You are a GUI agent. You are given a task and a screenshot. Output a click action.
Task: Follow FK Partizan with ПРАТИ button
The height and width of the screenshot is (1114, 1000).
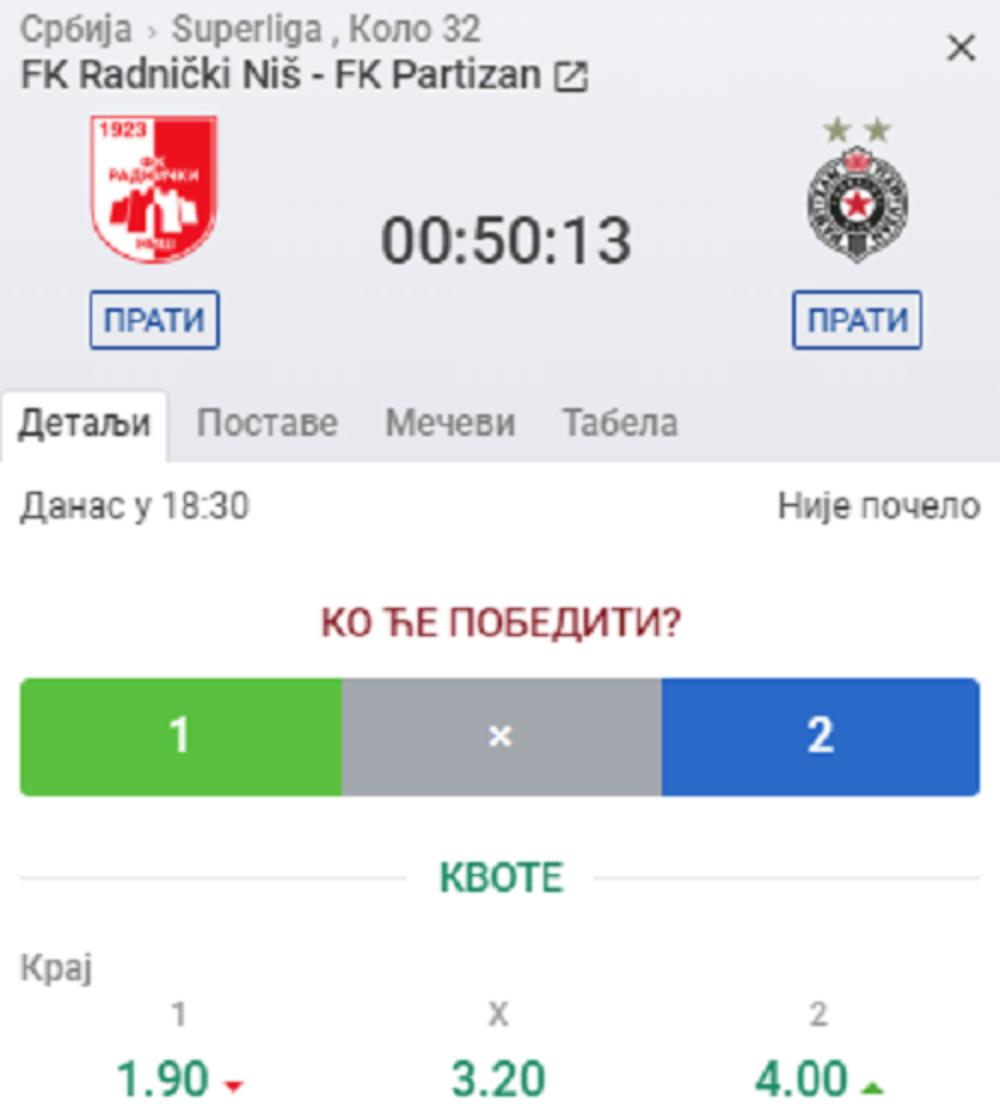tap(857, 320)
